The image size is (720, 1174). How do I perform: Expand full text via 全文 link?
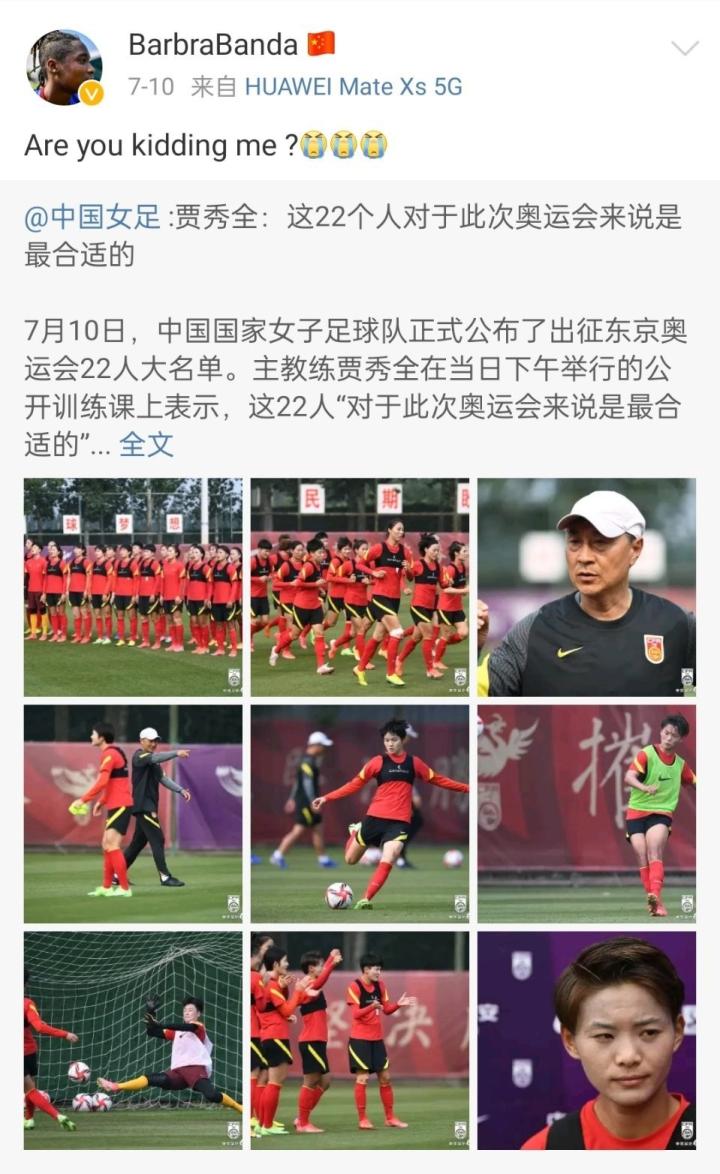pos(146,444)
